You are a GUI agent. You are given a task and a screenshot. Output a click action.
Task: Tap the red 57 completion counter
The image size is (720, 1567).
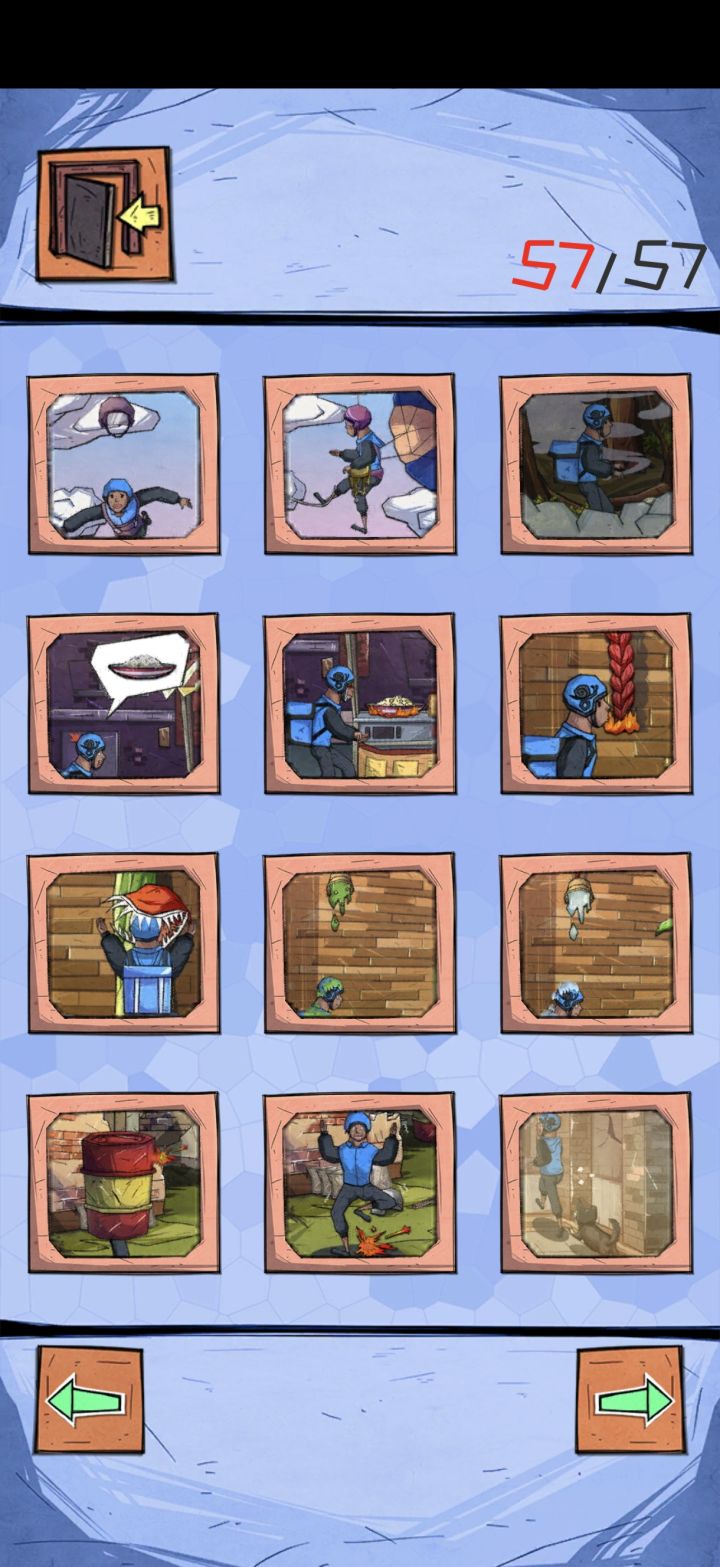[x=551, y=264]
